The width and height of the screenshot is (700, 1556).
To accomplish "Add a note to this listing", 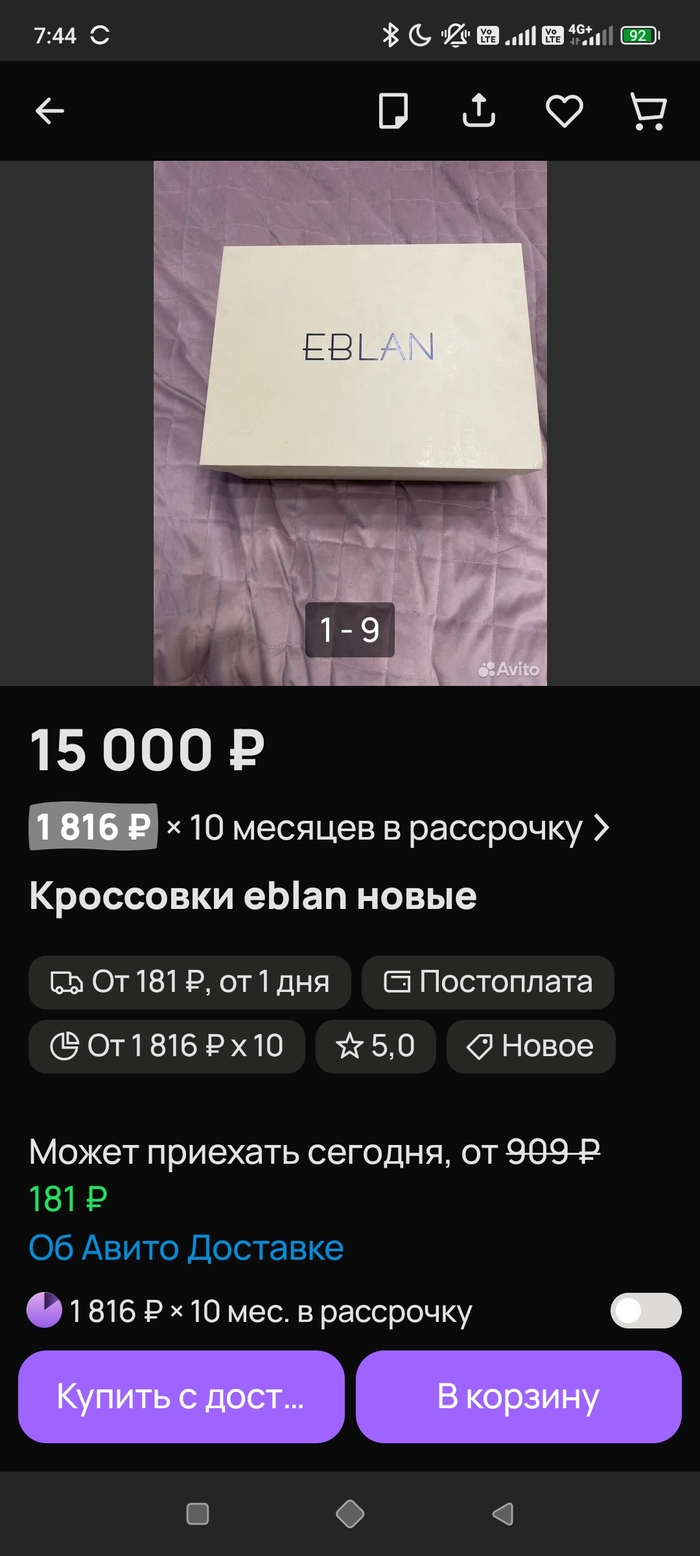I will (393, 111).
